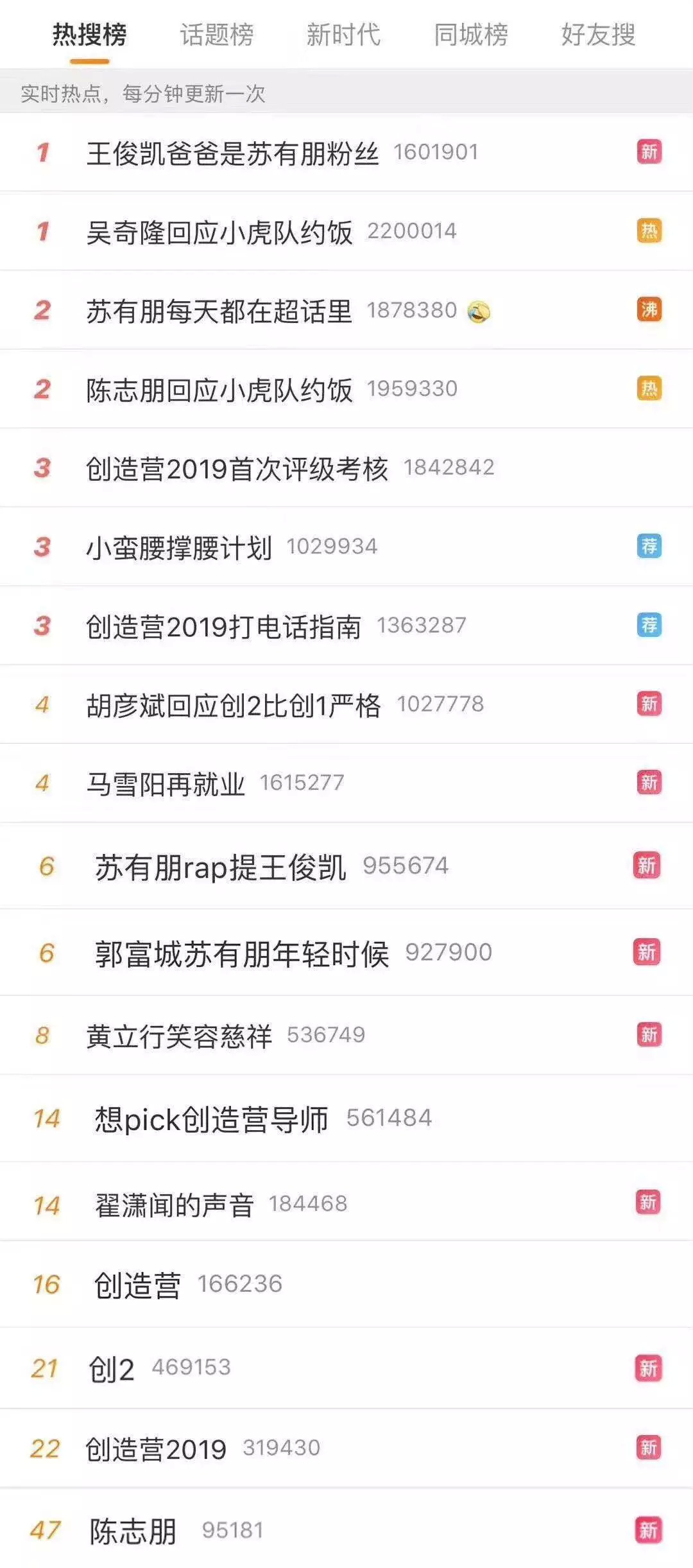Screen dimensions: 693x1568
Task: Switch to the 话题榜 tab
Action: [x=217, y=35]
